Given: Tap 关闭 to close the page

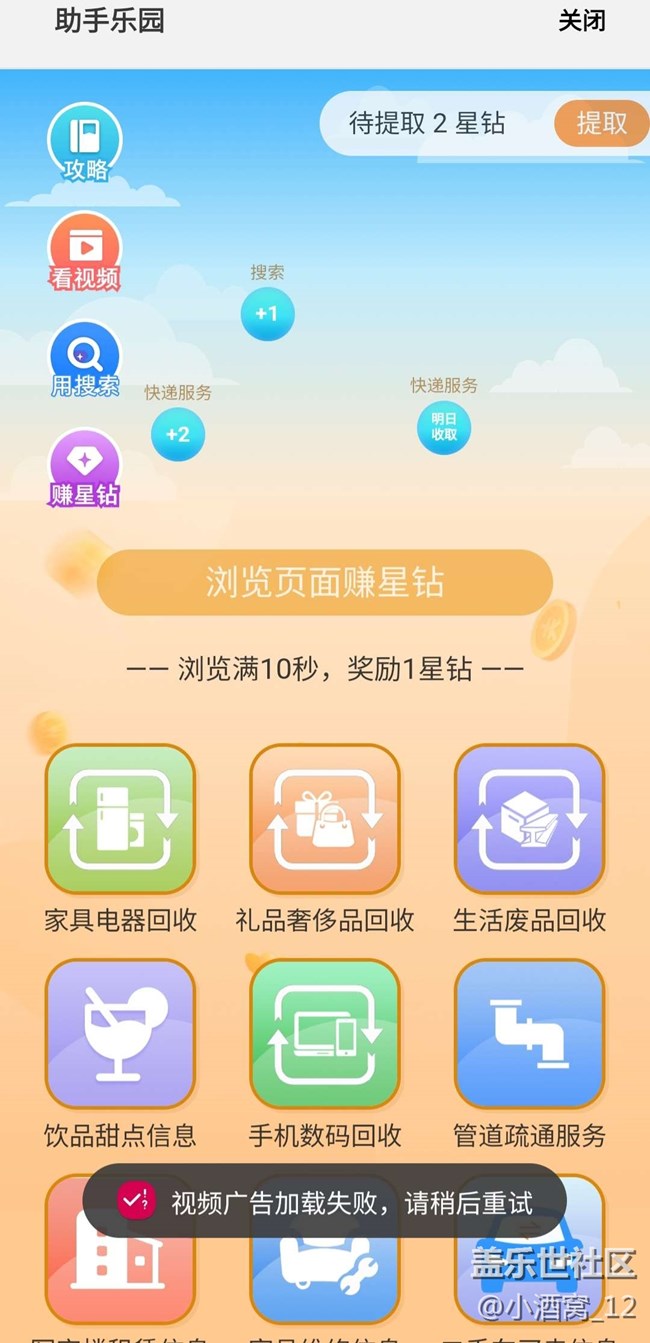Looking at the screenshot, I should click(581, 21).
